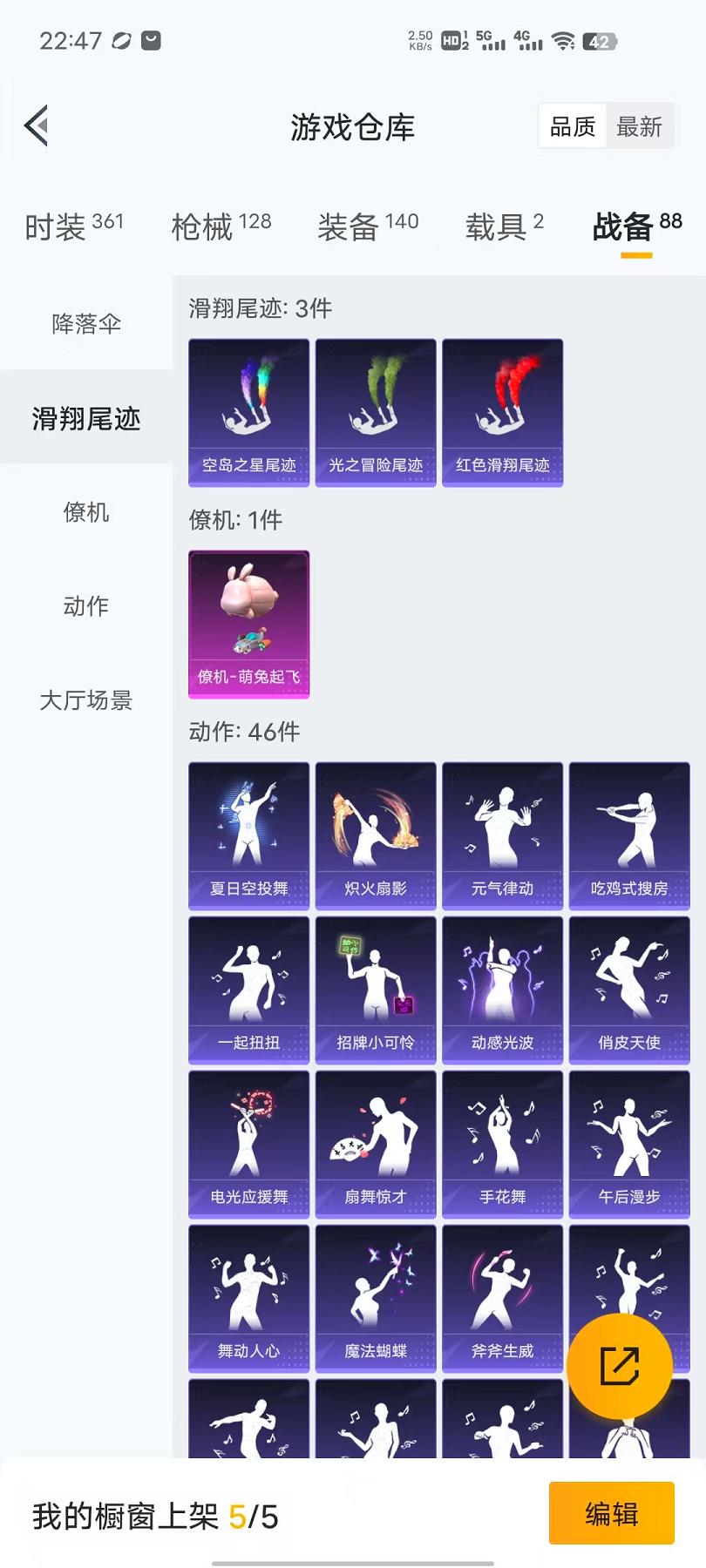This screenshot has width=706, height=1568.
Task: Go back using the top-left arrow
Action: pos(37,127)
